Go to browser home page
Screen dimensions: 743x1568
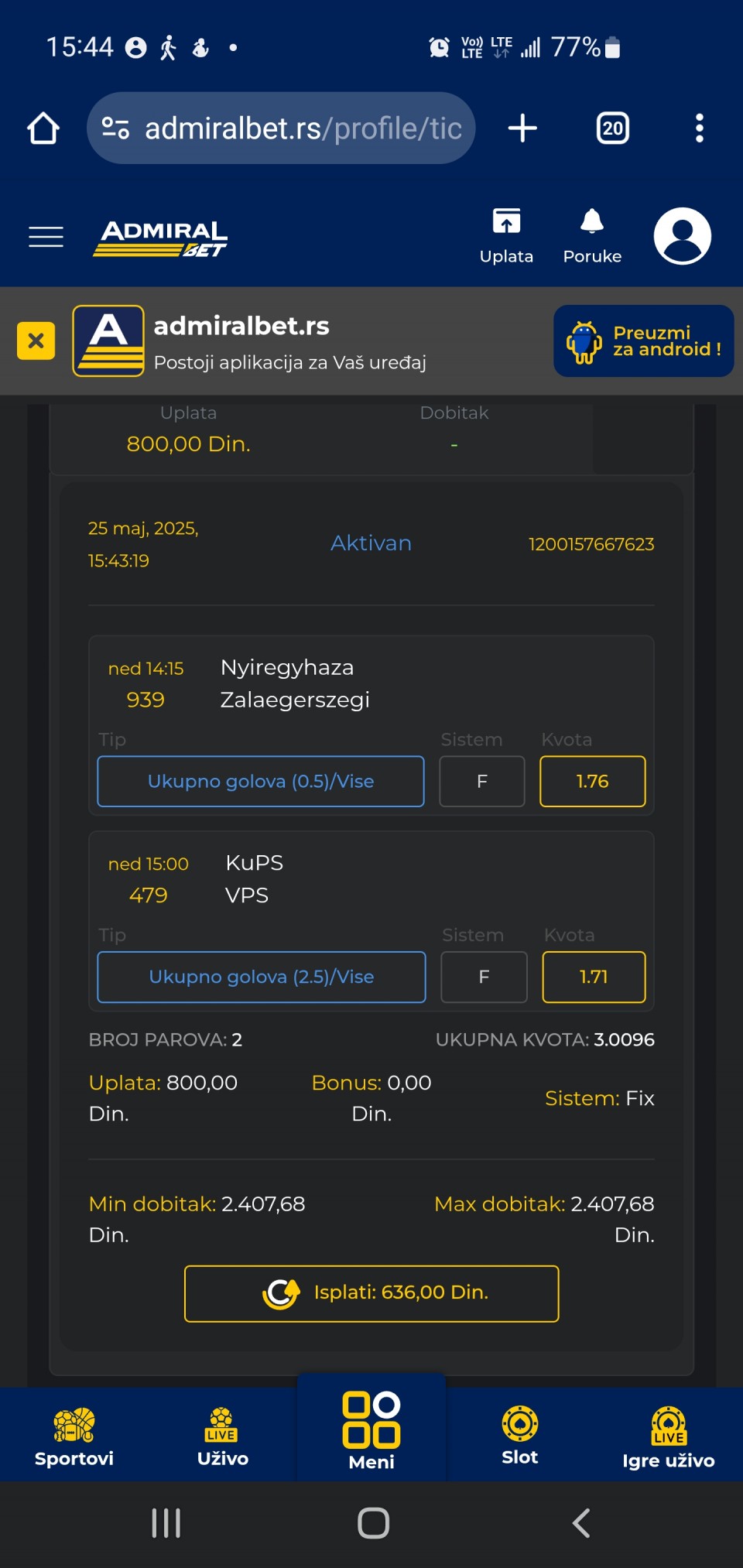pyautogui.click(x=43, y=128)
